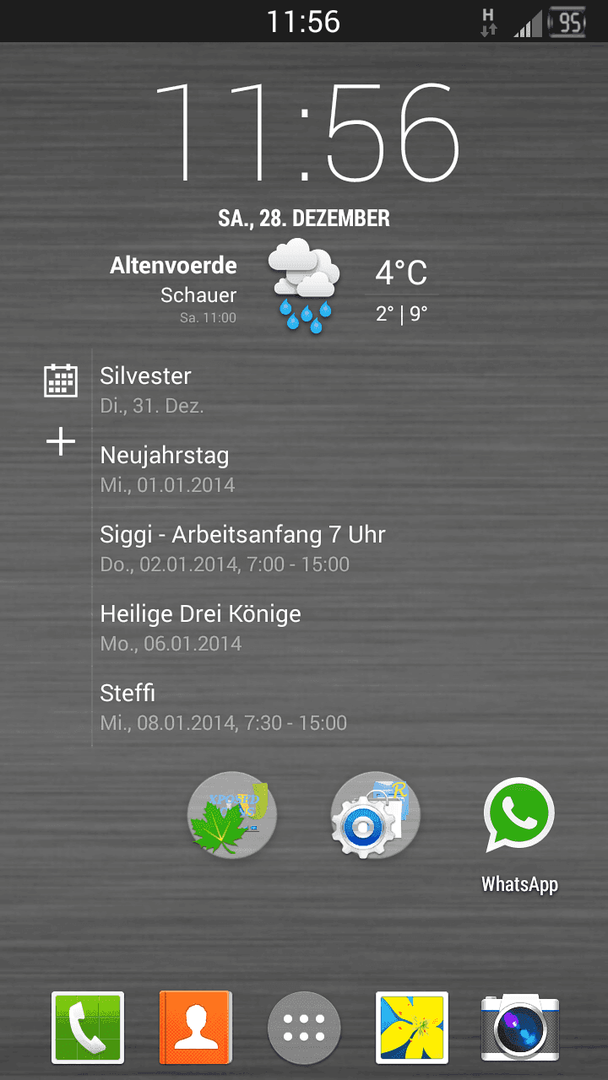
Task: Open the folder with the green leaf icon
Action: tap(231, 813)
